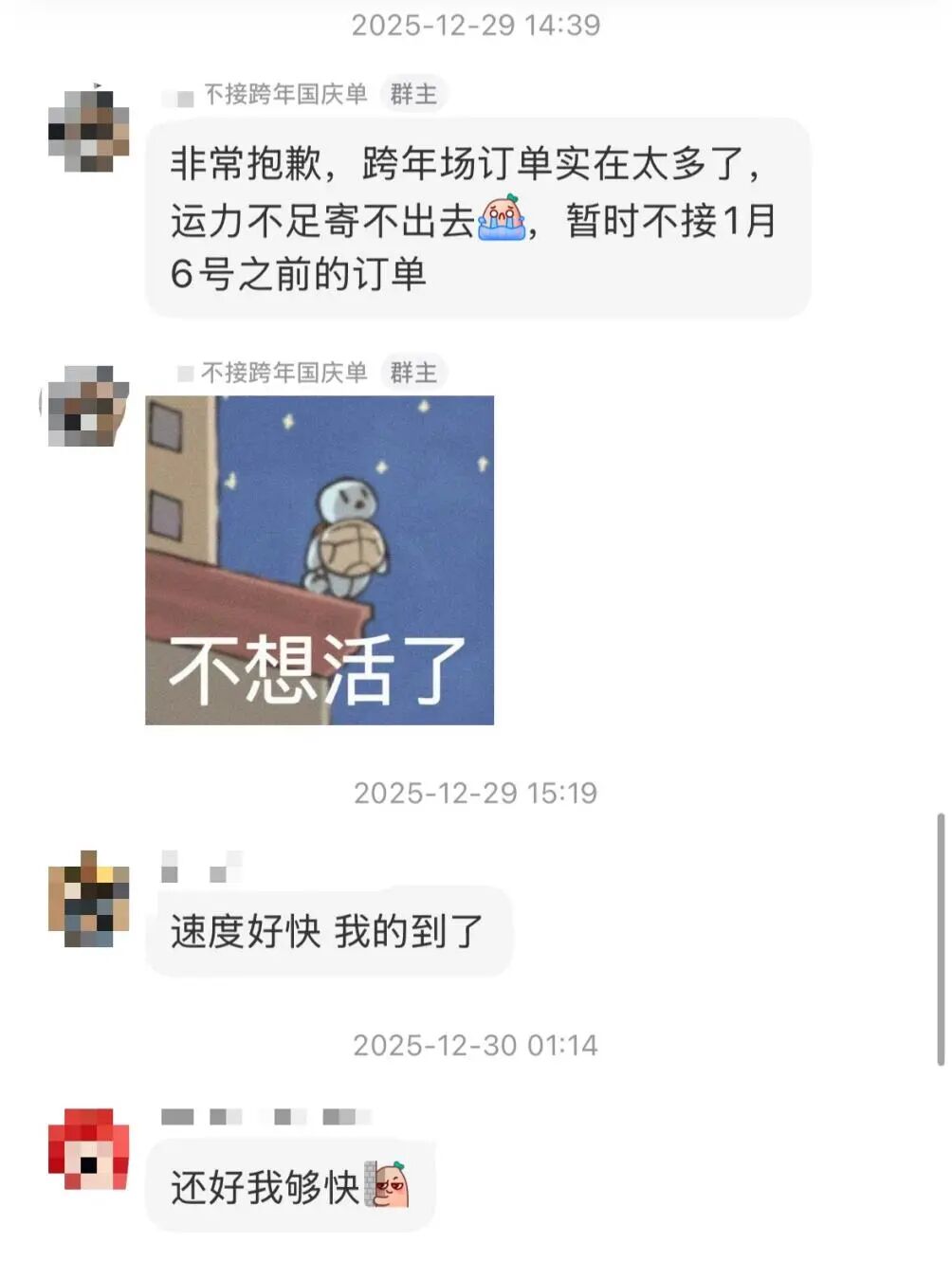Select the nickname '不接跨年国庆单' above the apology
952x1280 pixels.
pos(283,94)
